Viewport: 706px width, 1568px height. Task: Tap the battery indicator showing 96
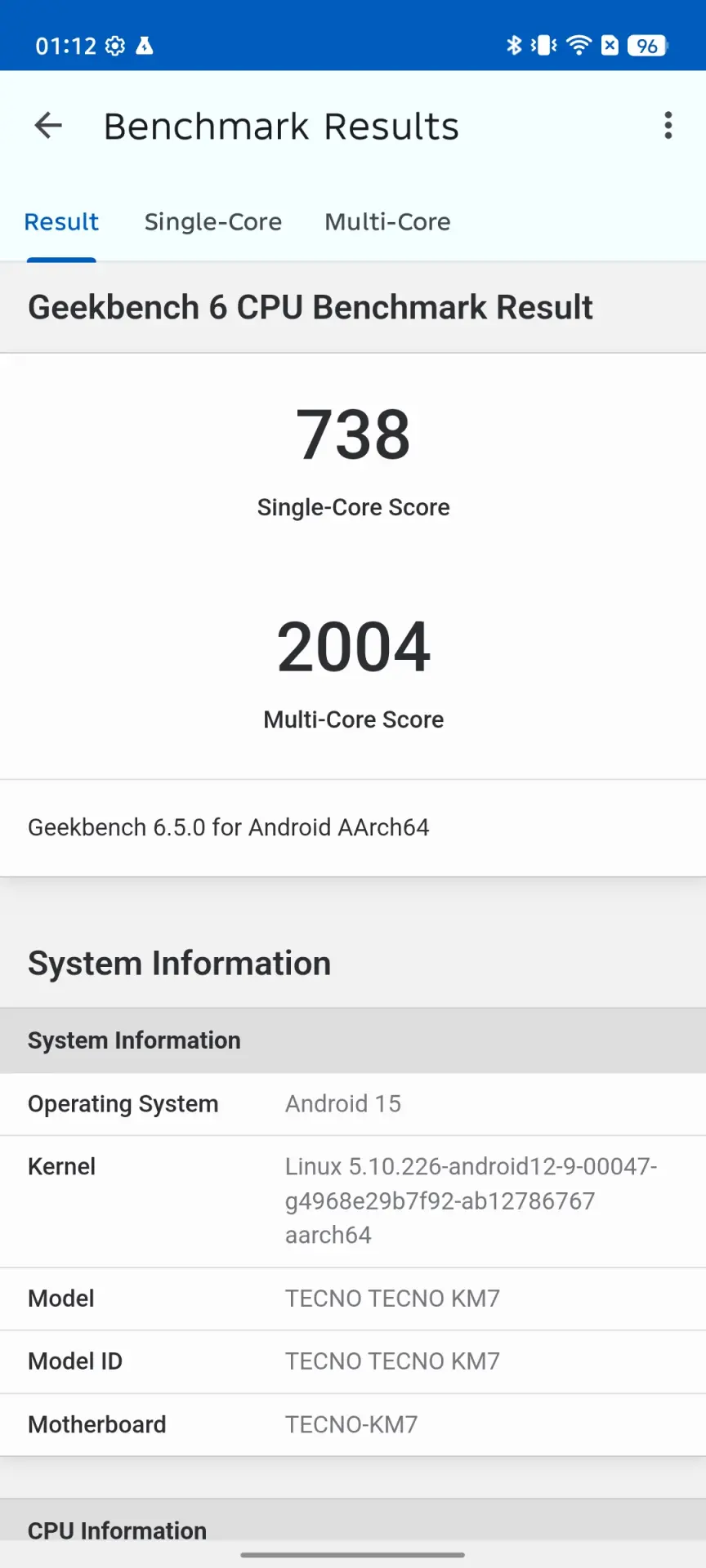tap(646, 46)
